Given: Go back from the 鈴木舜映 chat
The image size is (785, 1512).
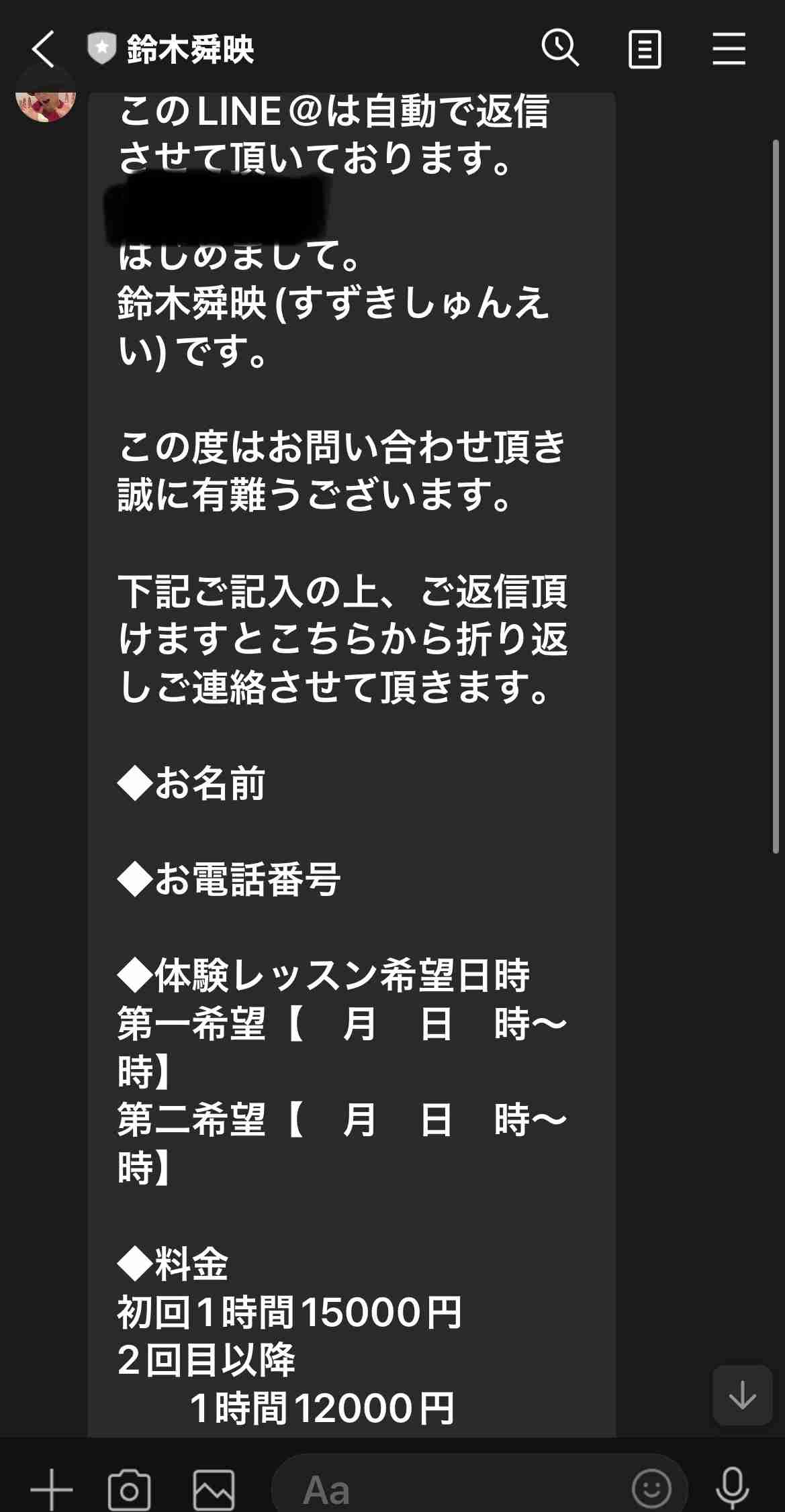Looking at the screenshot, I should 42,50.
